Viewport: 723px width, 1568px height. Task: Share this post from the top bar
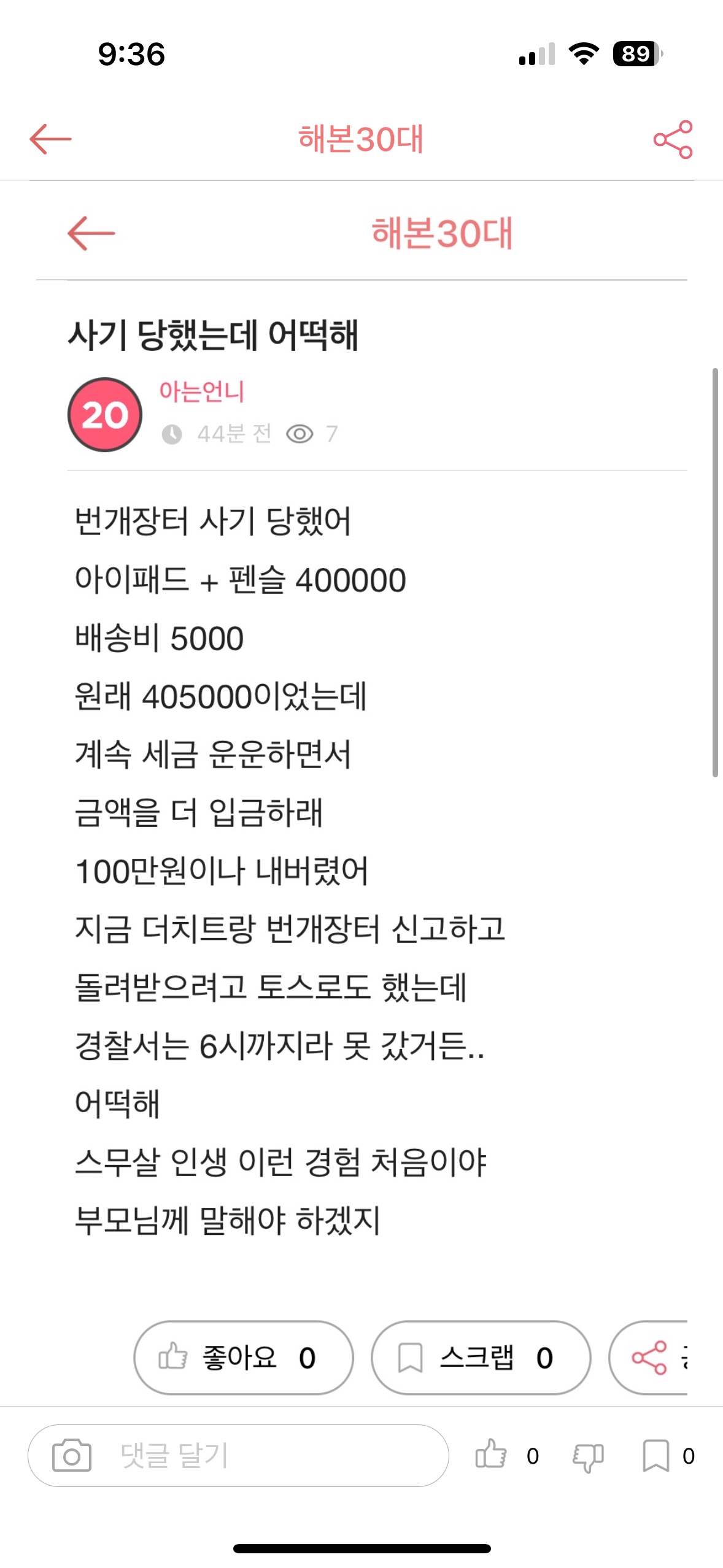coord(673,140)
